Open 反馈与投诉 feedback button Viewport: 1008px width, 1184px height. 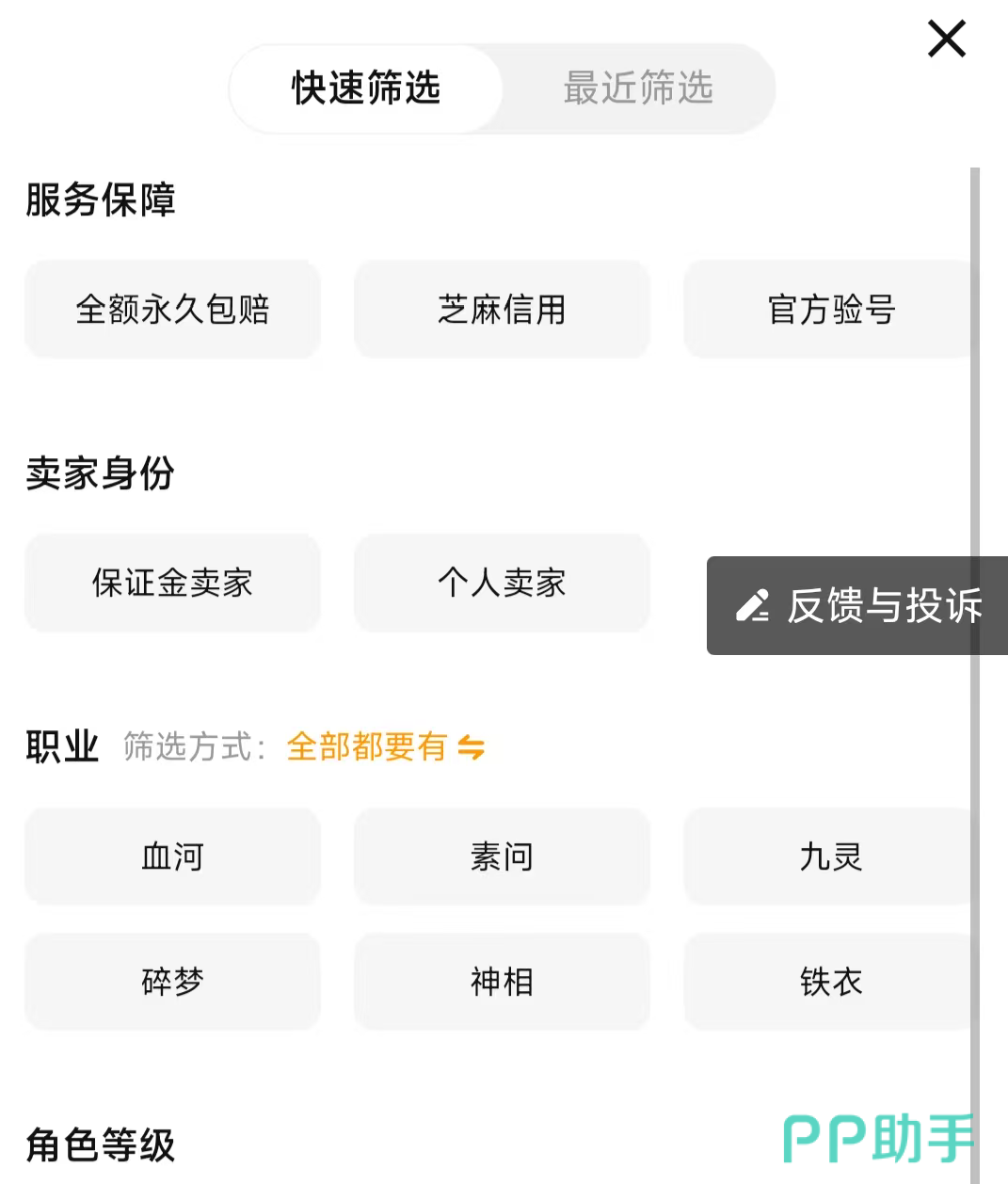point(857,605)
